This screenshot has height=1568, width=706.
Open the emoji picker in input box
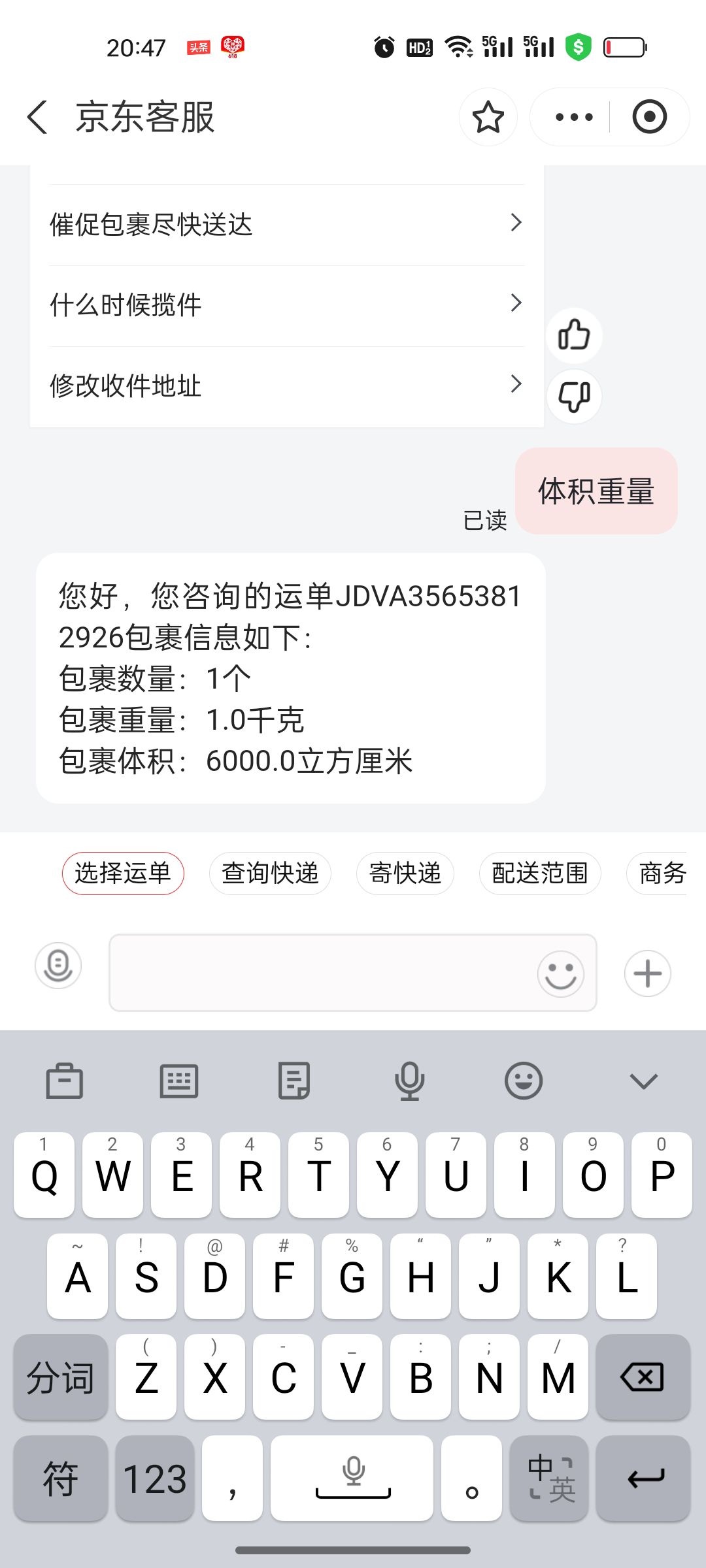point(561,973)
